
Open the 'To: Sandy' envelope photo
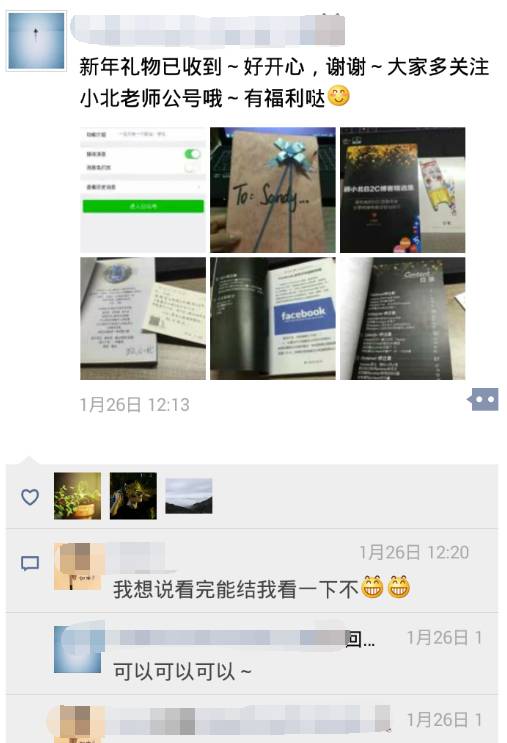click(273, 190)
